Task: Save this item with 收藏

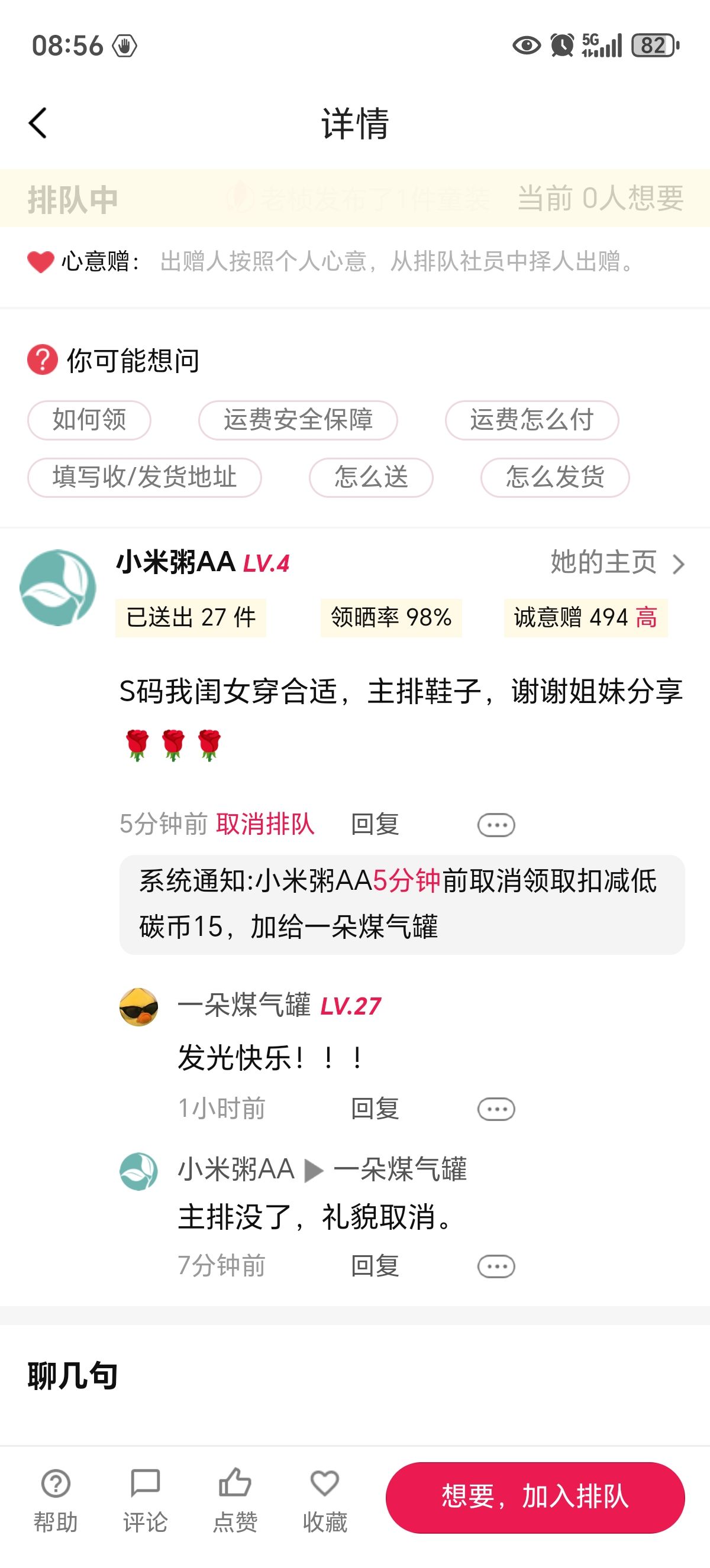Action: point(325,1499)
